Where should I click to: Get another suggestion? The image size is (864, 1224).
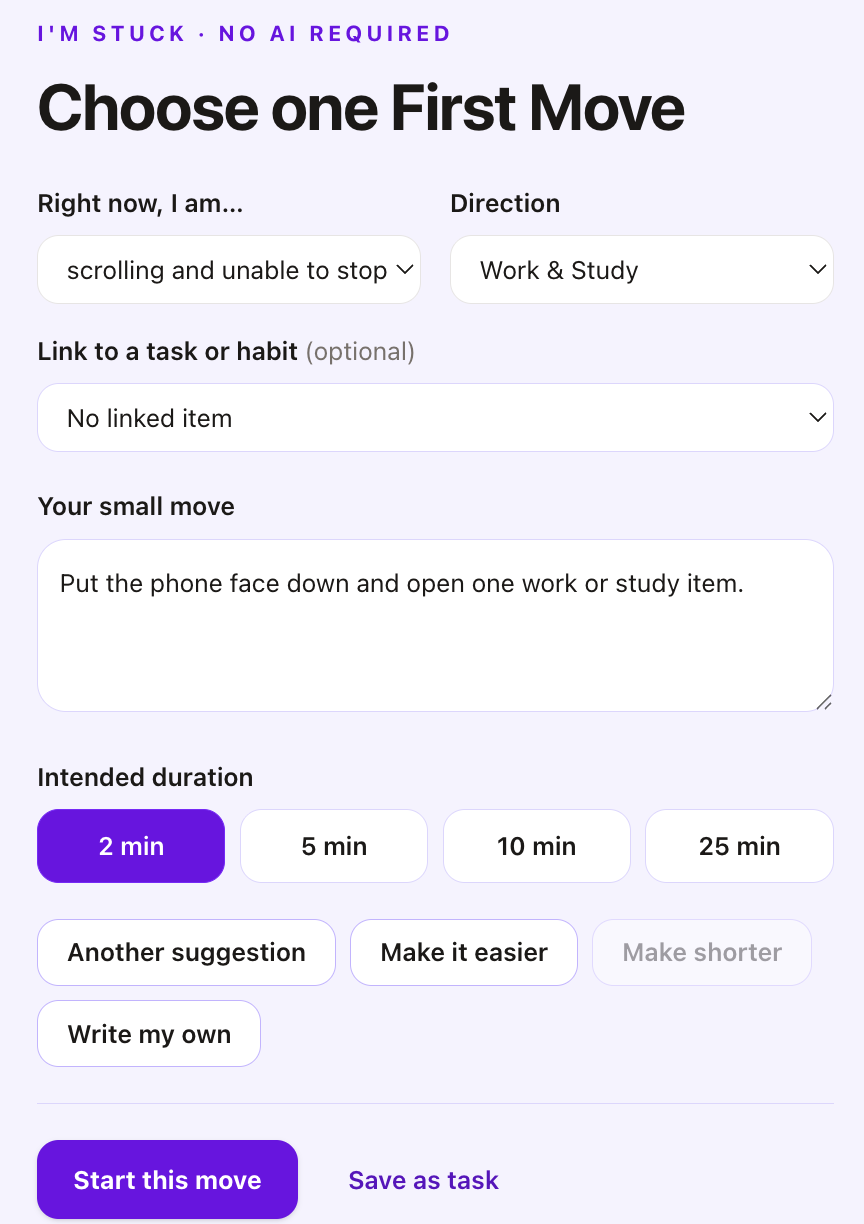[x=187, y=952]
